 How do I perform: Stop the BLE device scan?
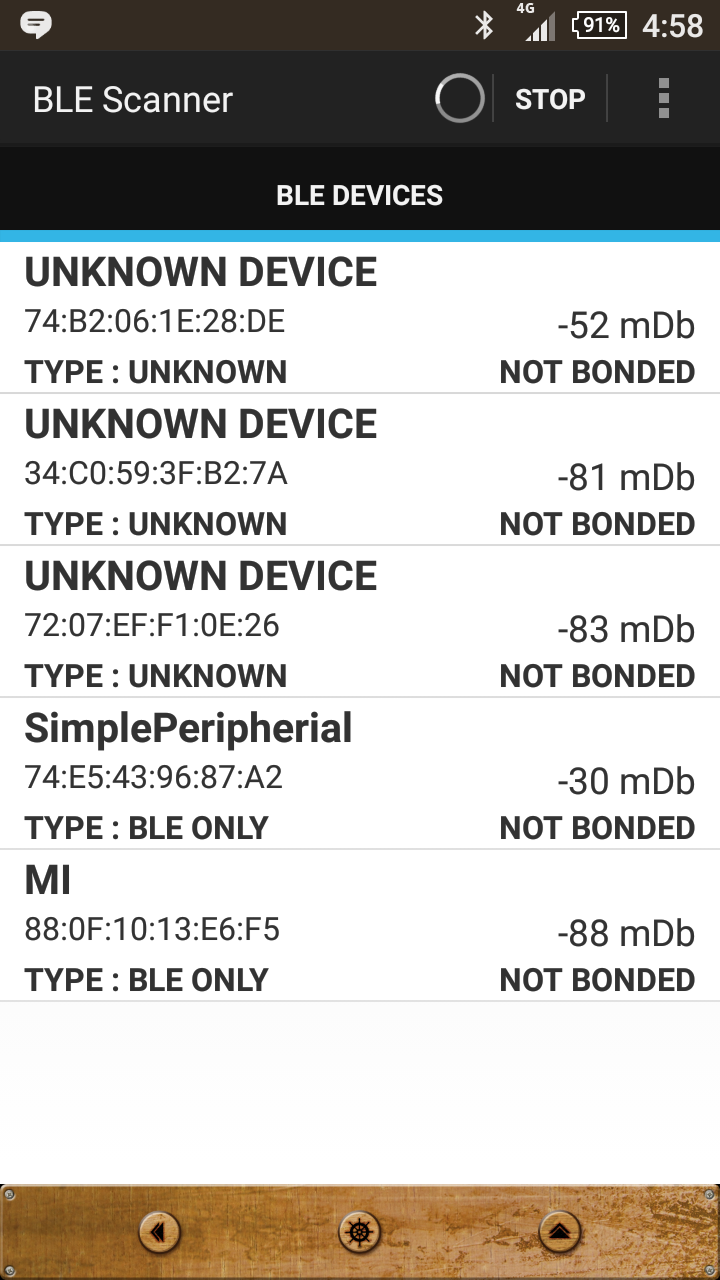click(549, 100)
